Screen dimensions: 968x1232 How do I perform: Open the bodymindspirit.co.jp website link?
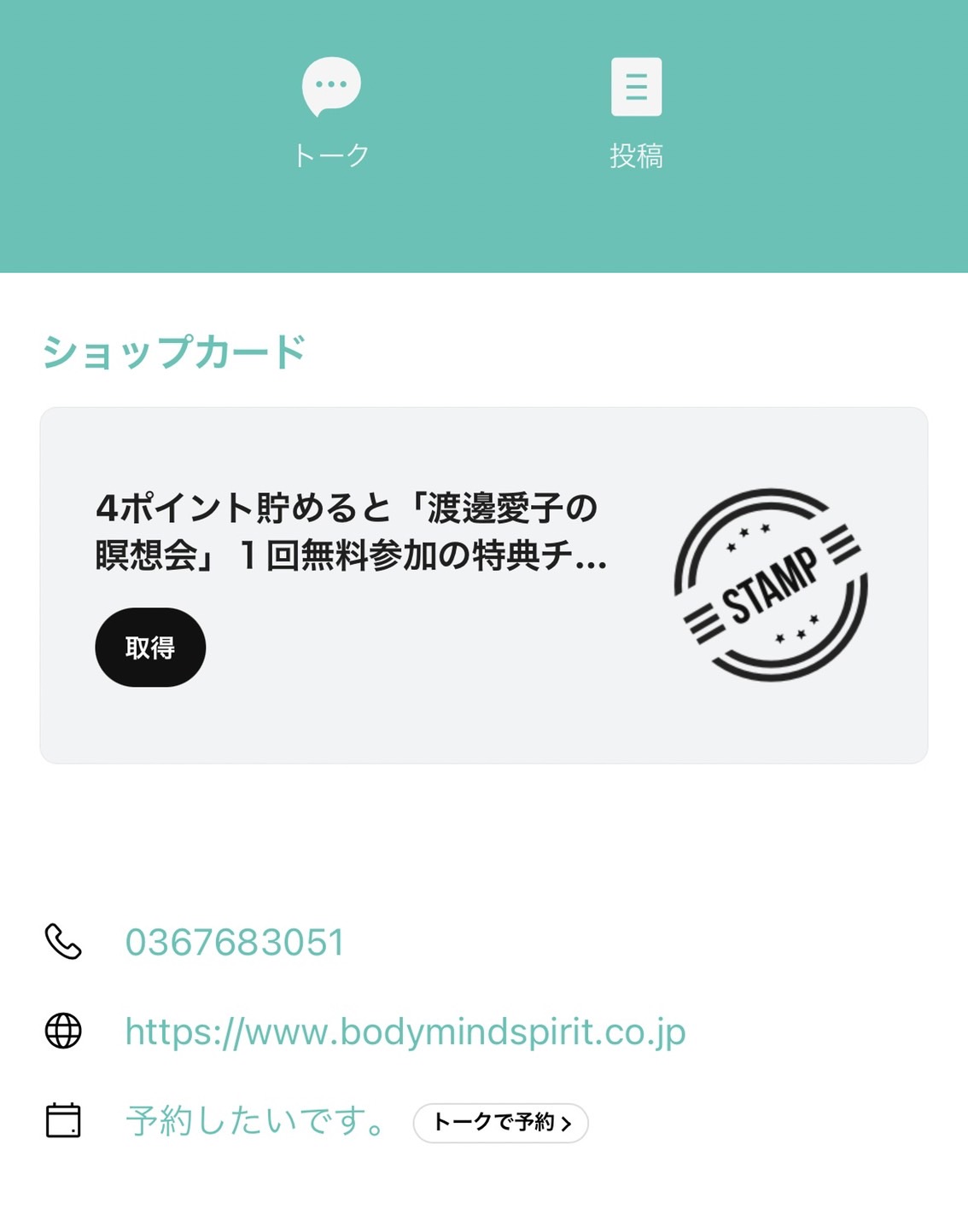405,1032
